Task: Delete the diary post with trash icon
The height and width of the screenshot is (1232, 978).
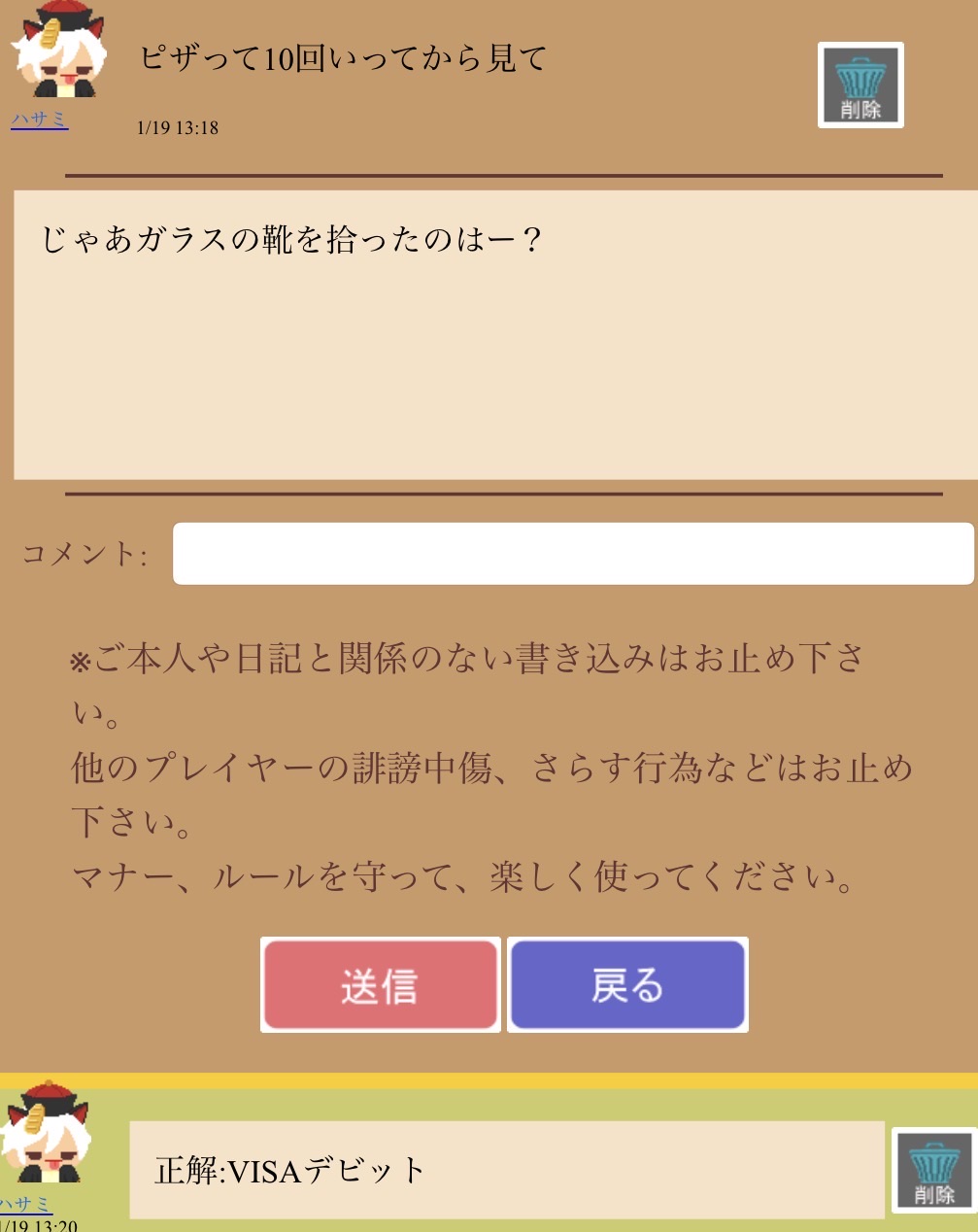Action: pyautogui.click(x=860, y=85)
